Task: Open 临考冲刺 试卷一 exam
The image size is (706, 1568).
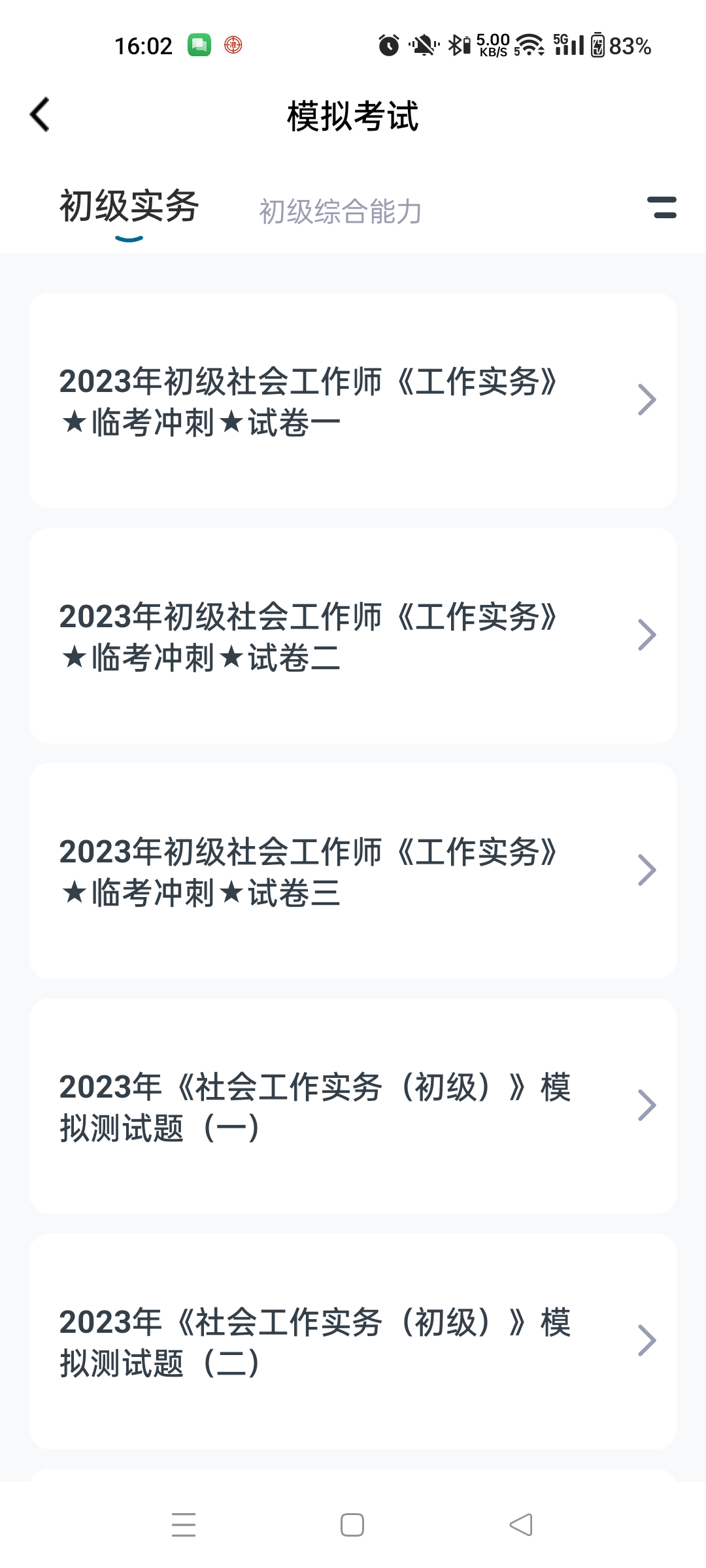Action: [353, 400]
